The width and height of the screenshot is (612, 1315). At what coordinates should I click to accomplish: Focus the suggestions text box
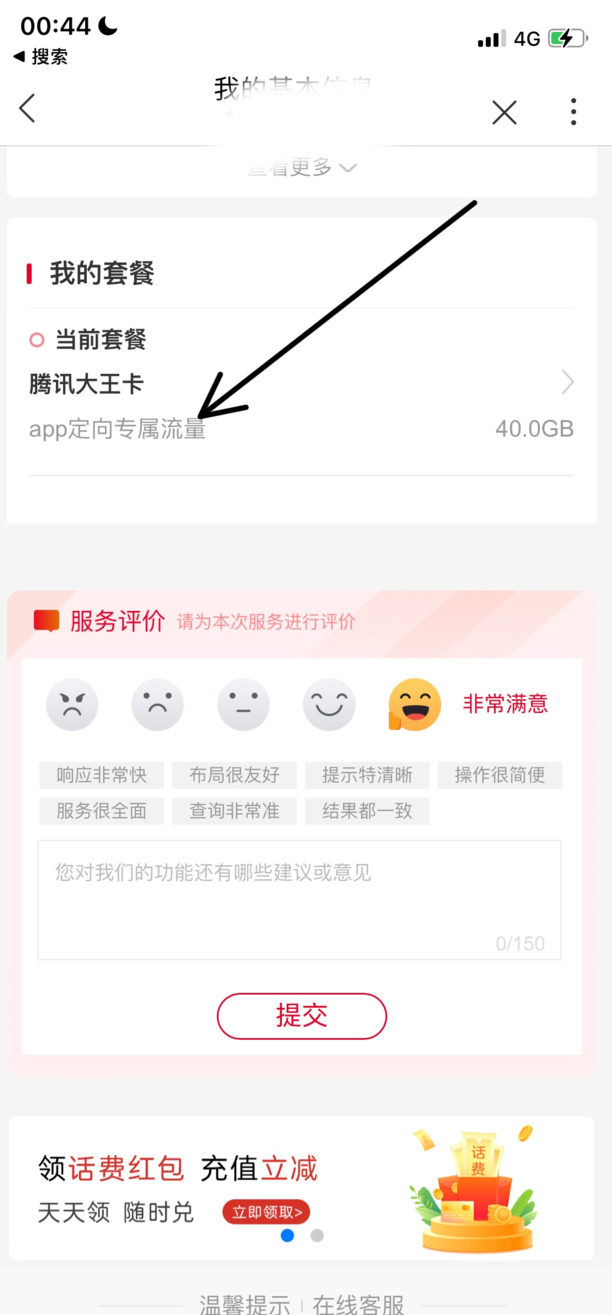pyautogui.click(x=299, y=900)
